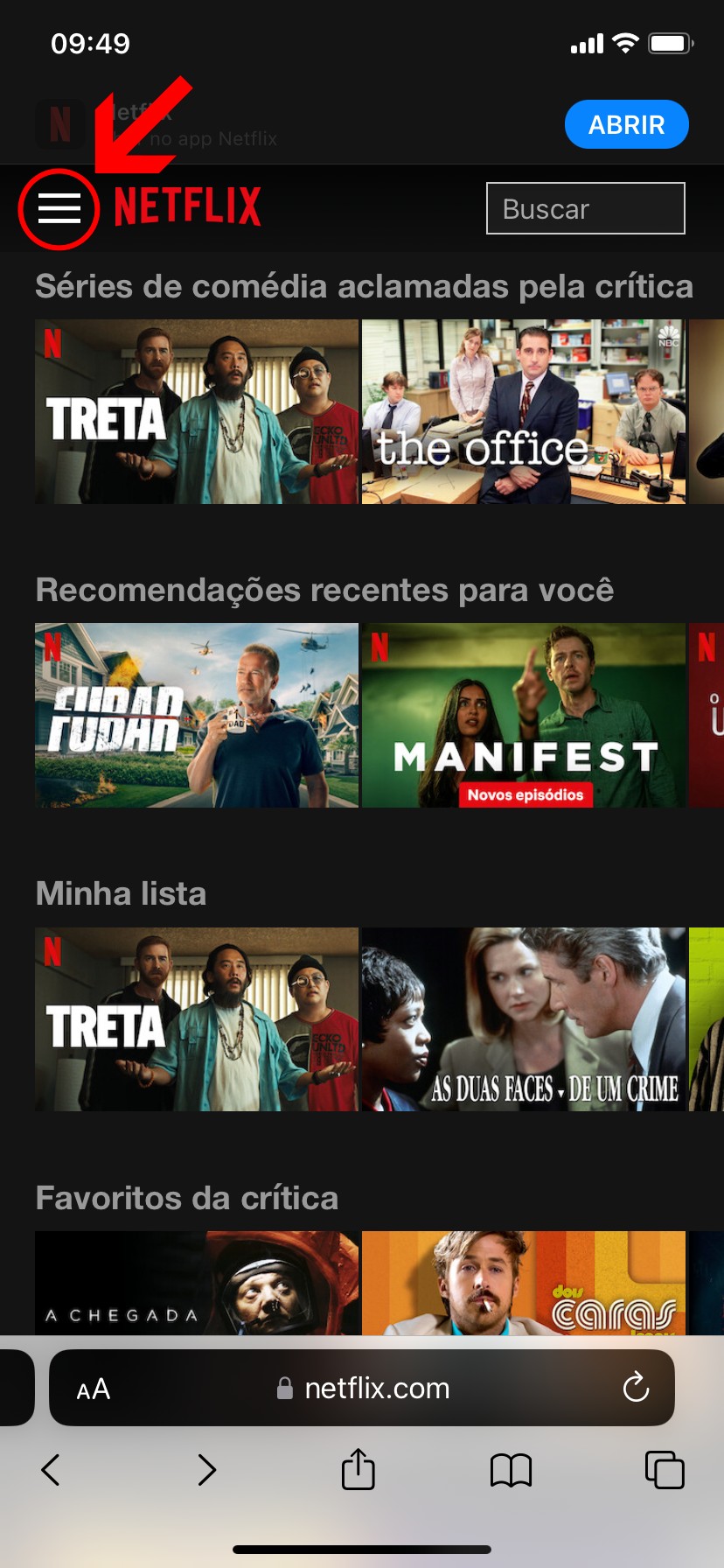Tap the netflix.com address bar
The image size is (724, 1568).
(x=376, y=1389)
